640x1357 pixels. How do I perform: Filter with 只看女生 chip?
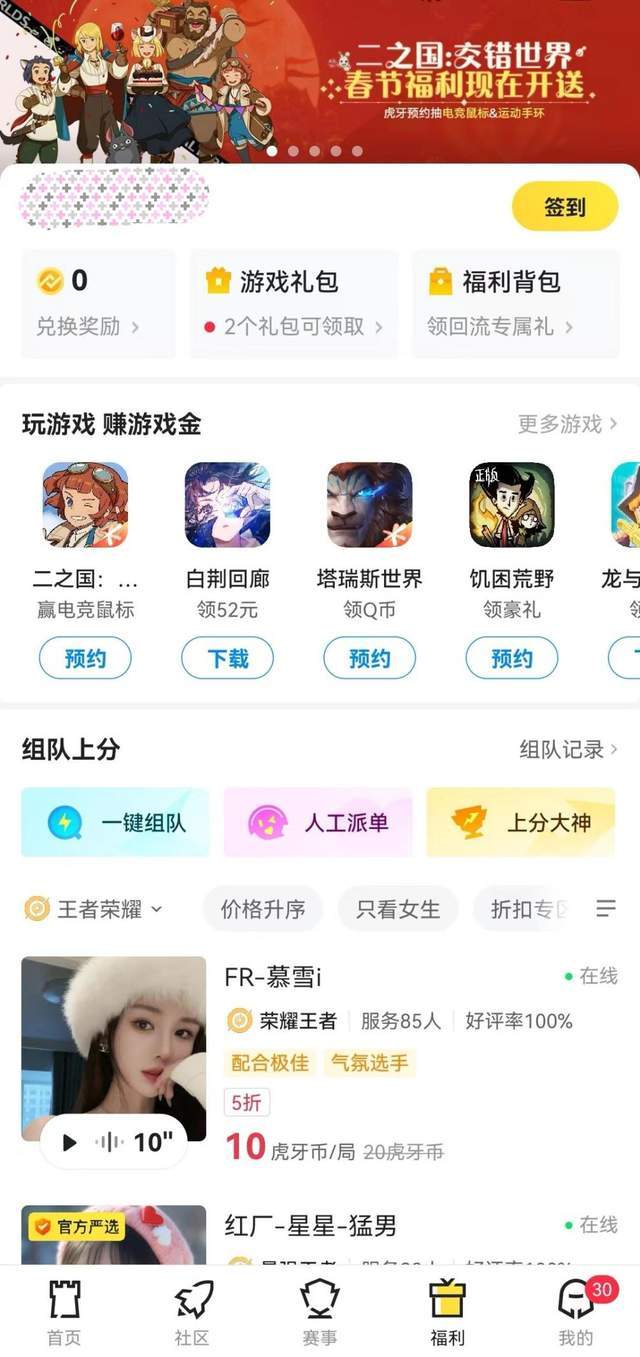click(398, 909)
